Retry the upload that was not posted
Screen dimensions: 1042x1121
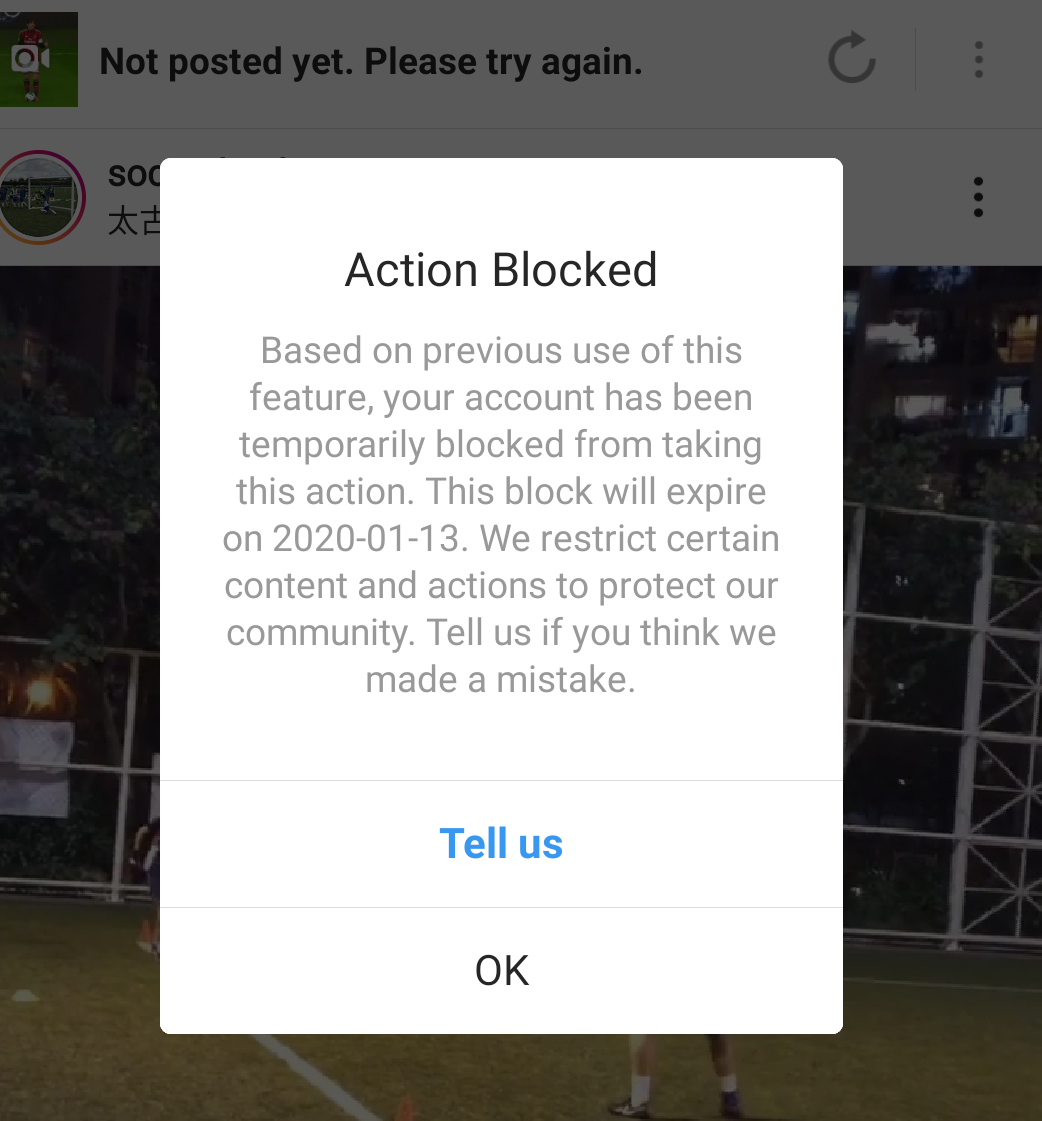click(851, 59)
